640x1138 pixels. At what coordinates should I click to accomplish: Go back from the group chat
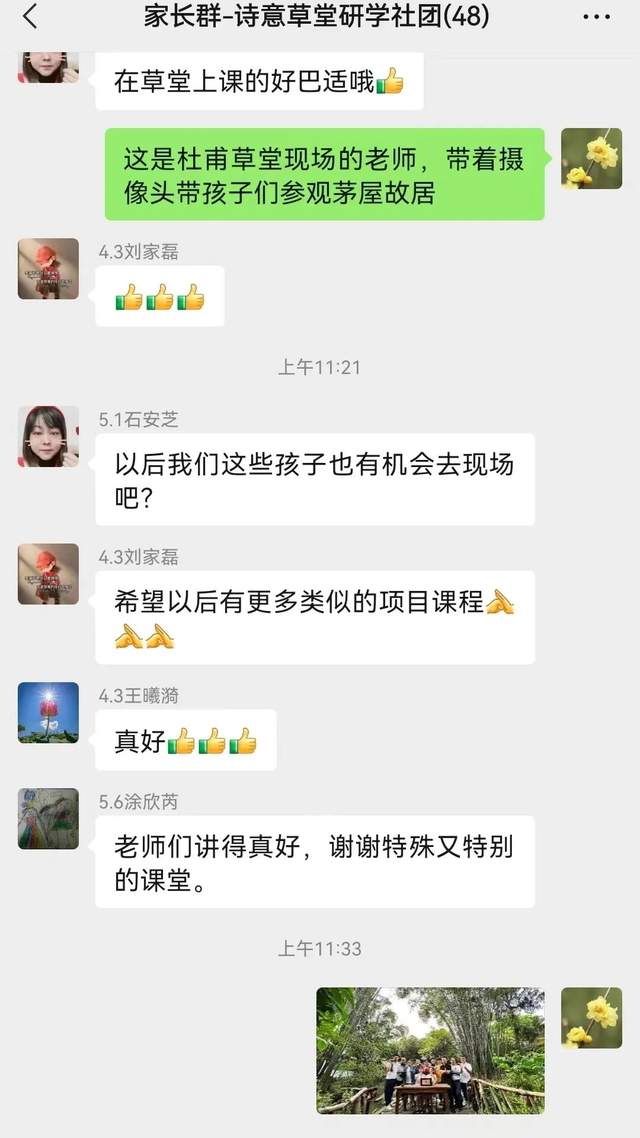30,17
